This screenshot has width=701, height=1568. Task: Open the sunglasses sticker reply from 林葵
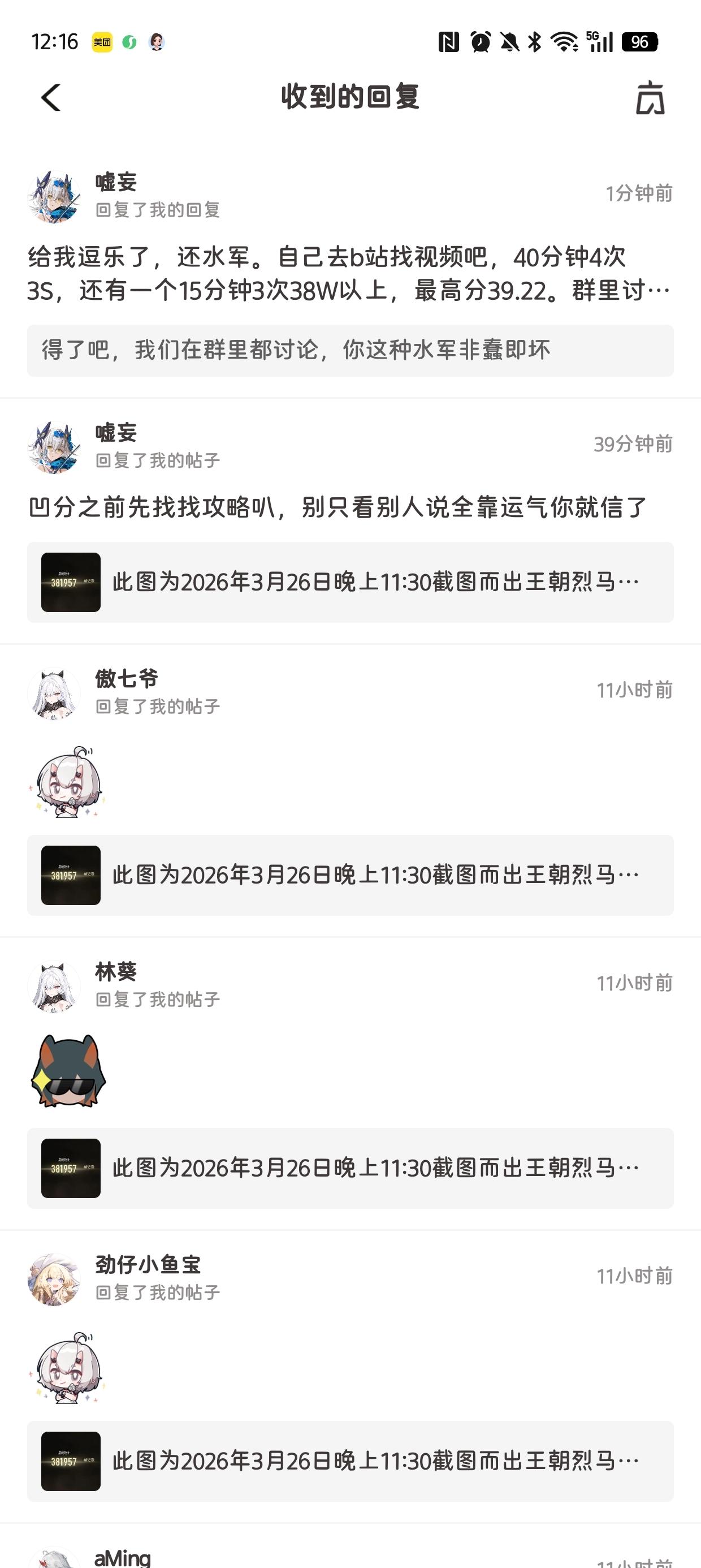click(x=69, y=1071)
